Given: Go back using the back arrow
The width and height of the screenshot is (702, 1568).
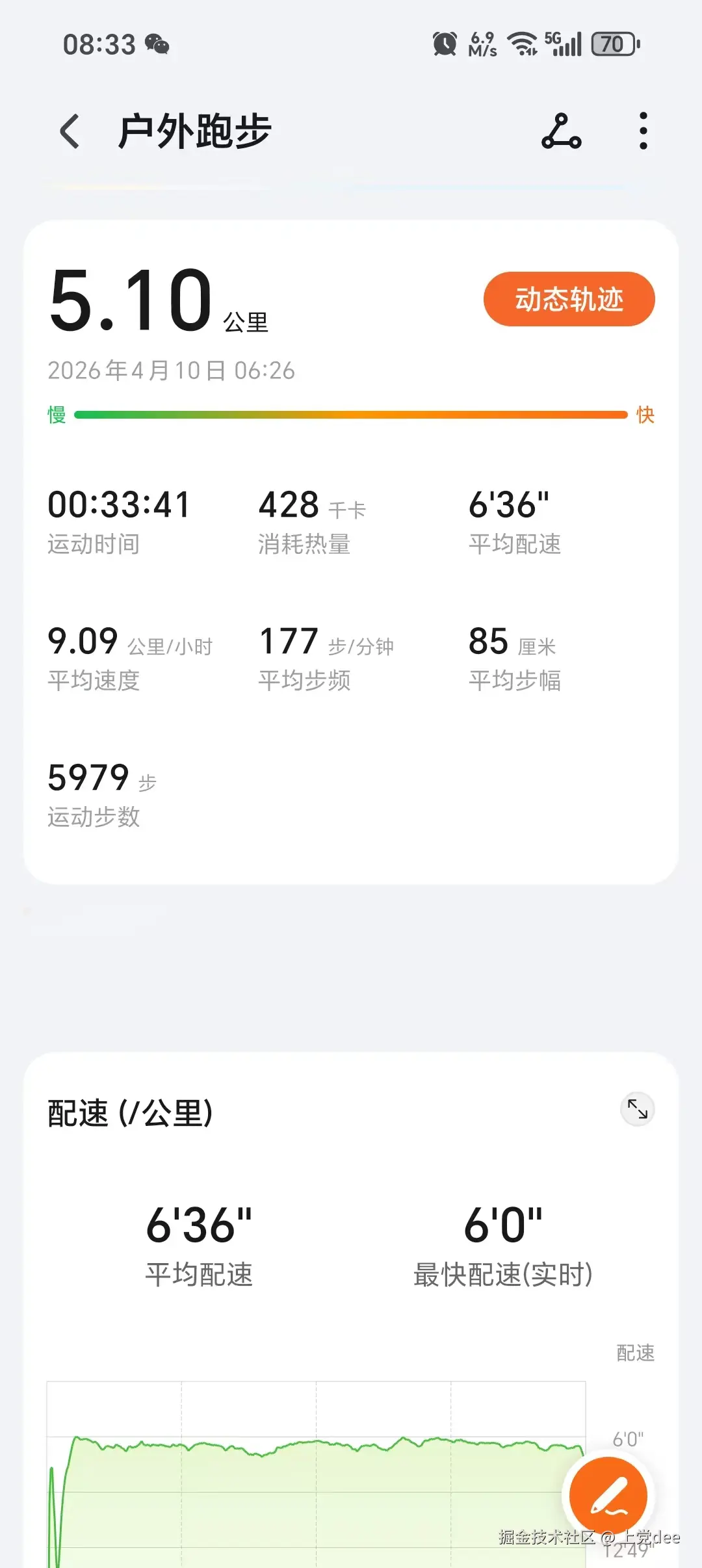Looking at the screenshot, I should click(69, 130).
